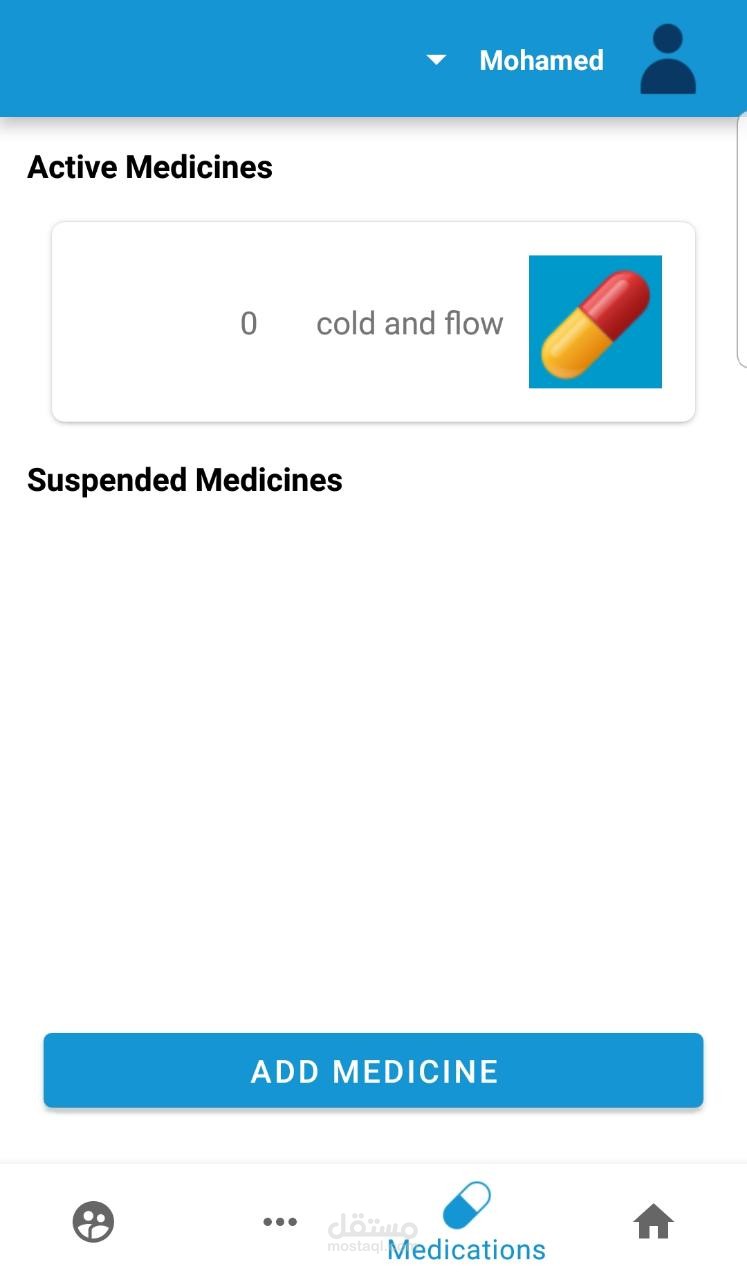Screen dimensions: 747x1280
Task: Open the cold and flow medicine card
Action: tap(373, 322)
